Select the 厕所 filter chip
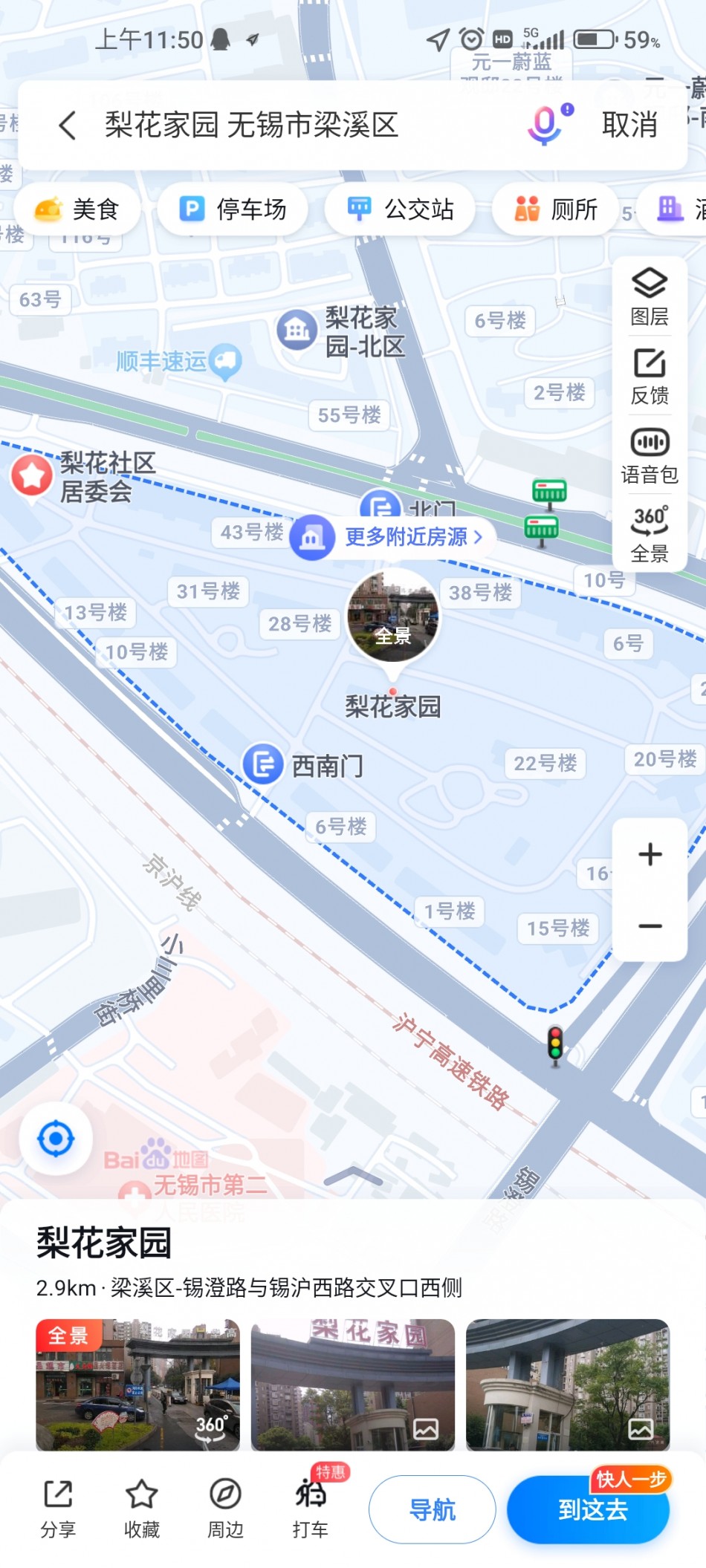The image size is (706, 1568). click(556, 209)
